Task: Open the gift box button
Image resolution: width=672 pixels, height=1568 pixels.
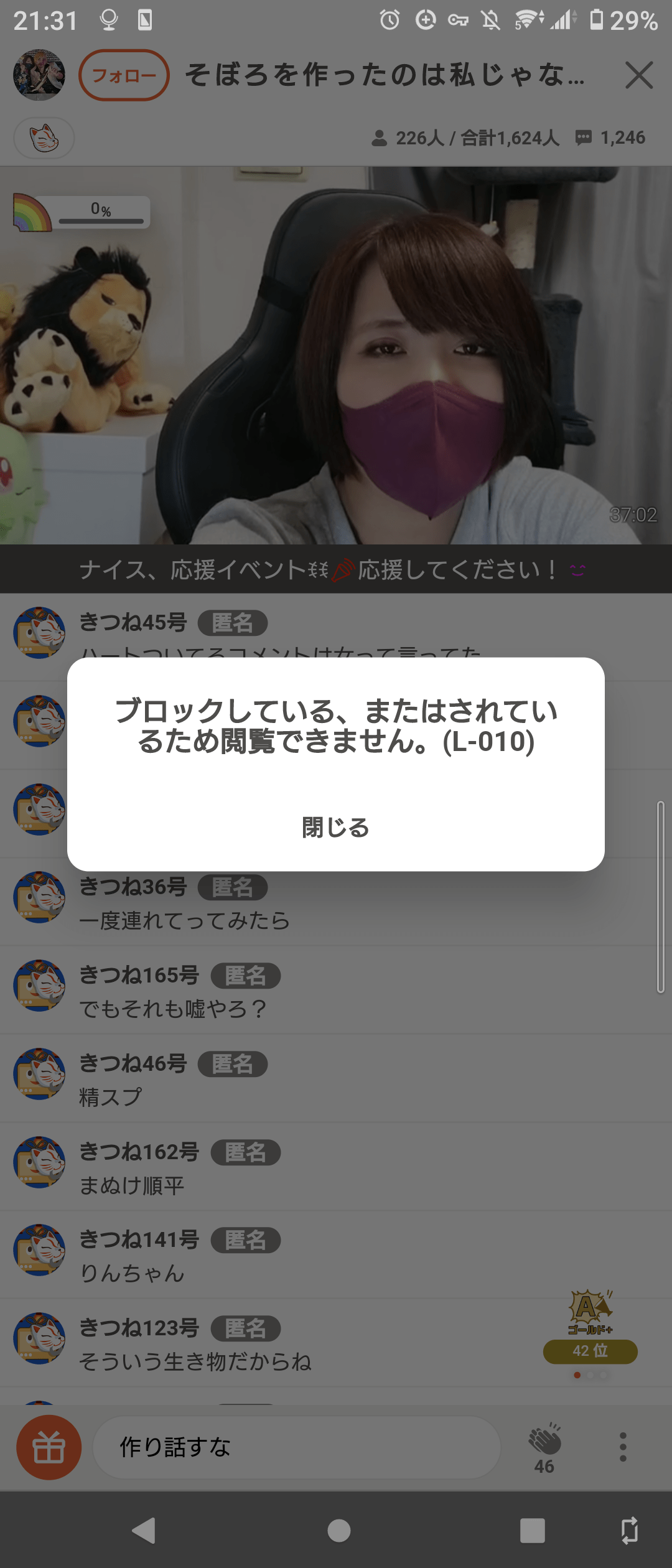Action: pyautogui.click(x=49, y=1447)
